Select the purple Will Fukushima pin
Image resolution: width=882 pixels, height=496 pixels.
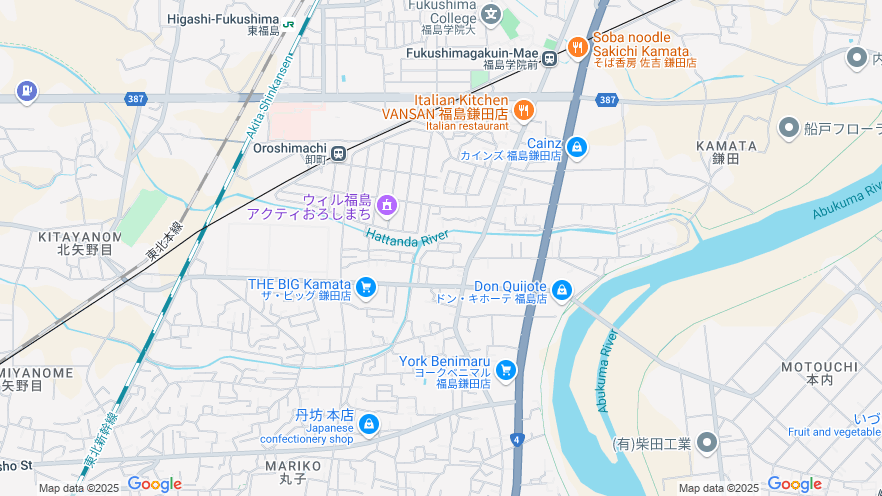point(387,206)
